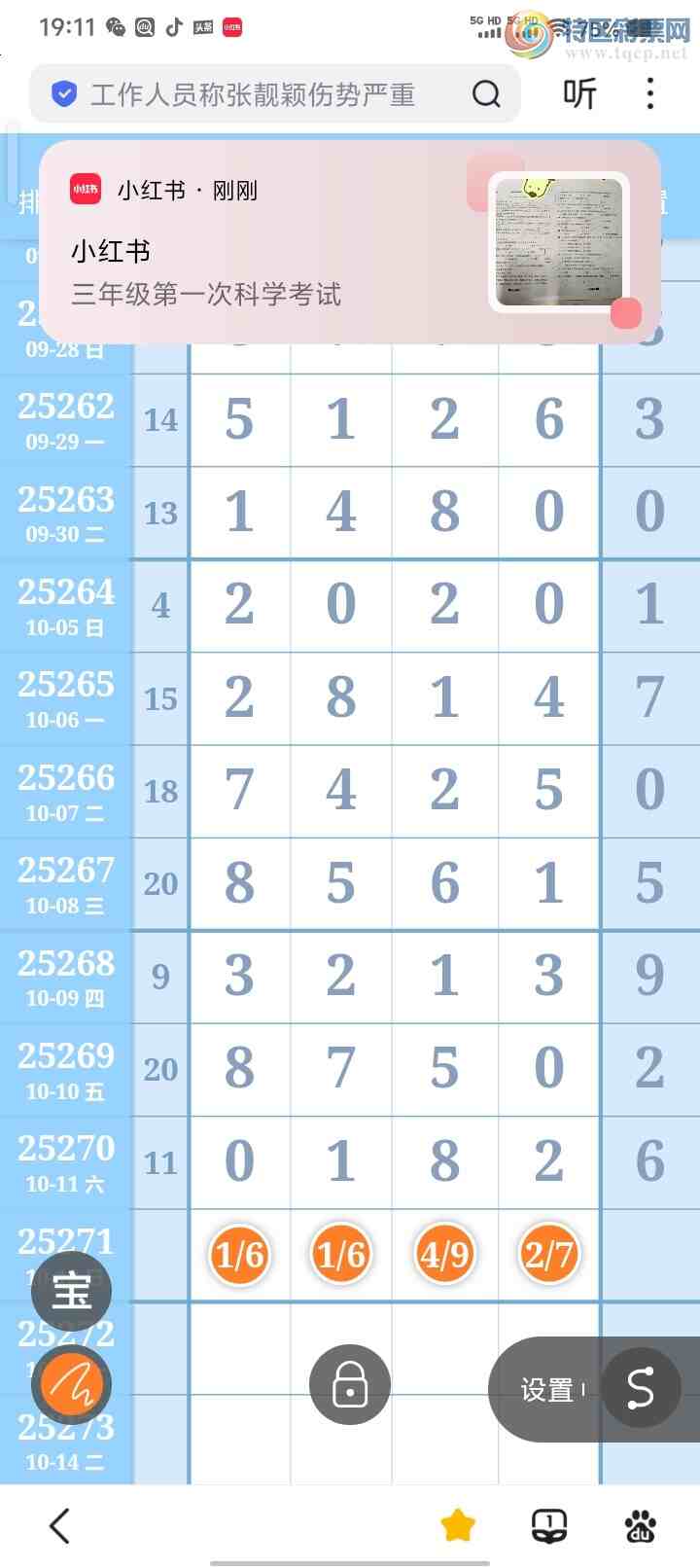Image resolution: width=700 pixels, height=1568 pixels.
Task: Tap the 听 listen button
Action: [579, 94]
